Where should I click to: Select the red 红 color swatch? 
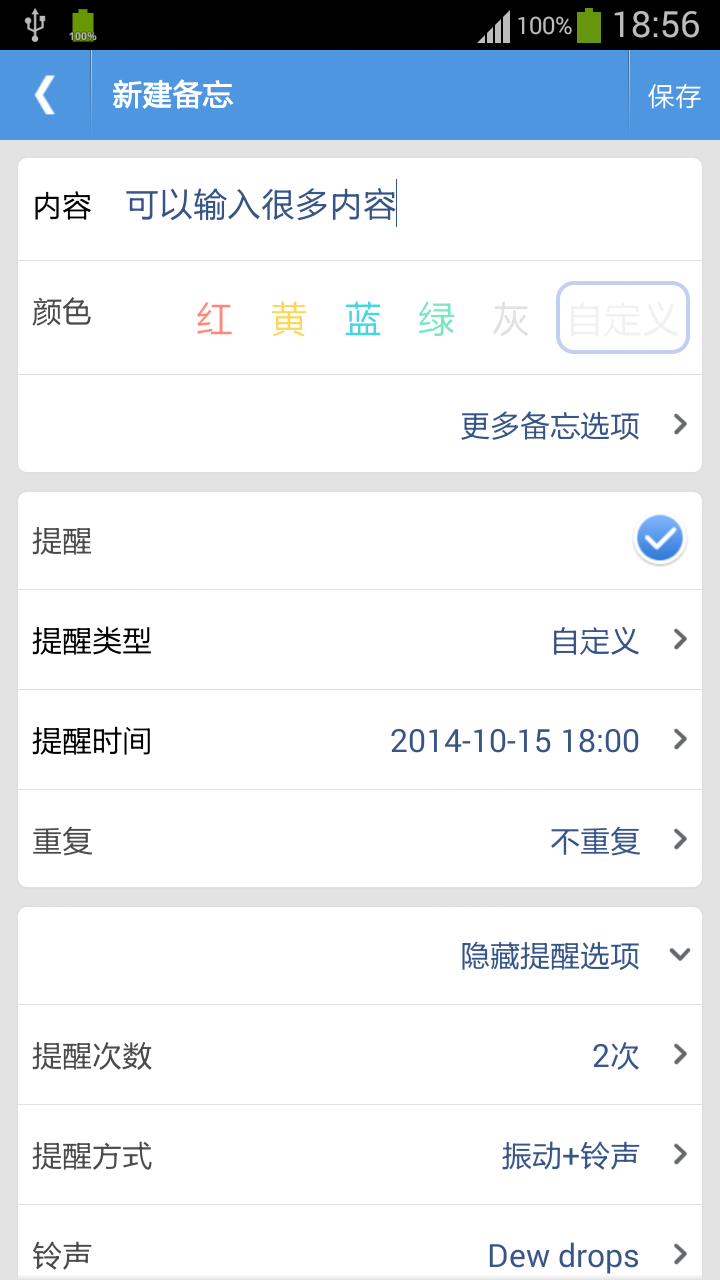click(213, 318)
